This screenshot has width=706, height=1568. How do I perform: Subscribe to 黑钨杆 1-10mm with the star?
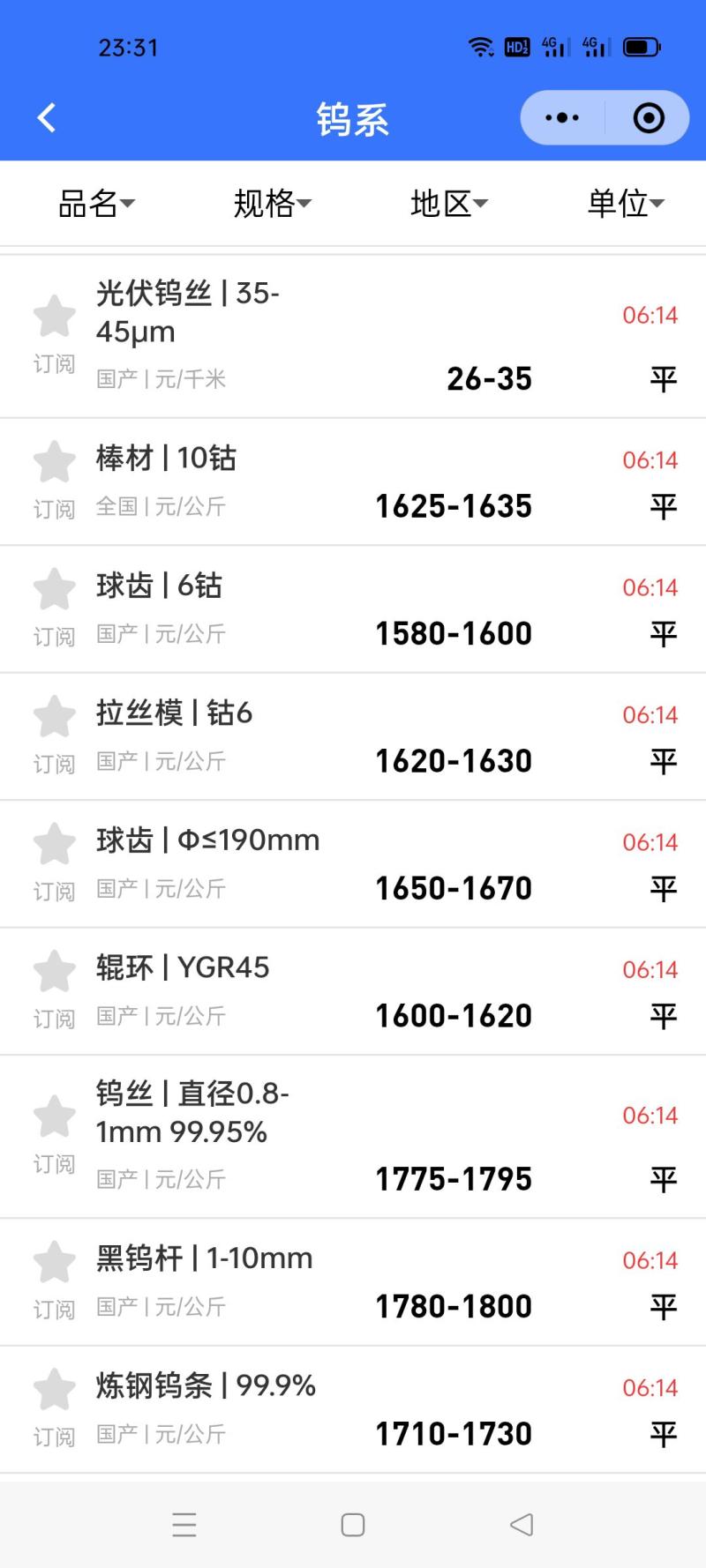click(54, 1263)
